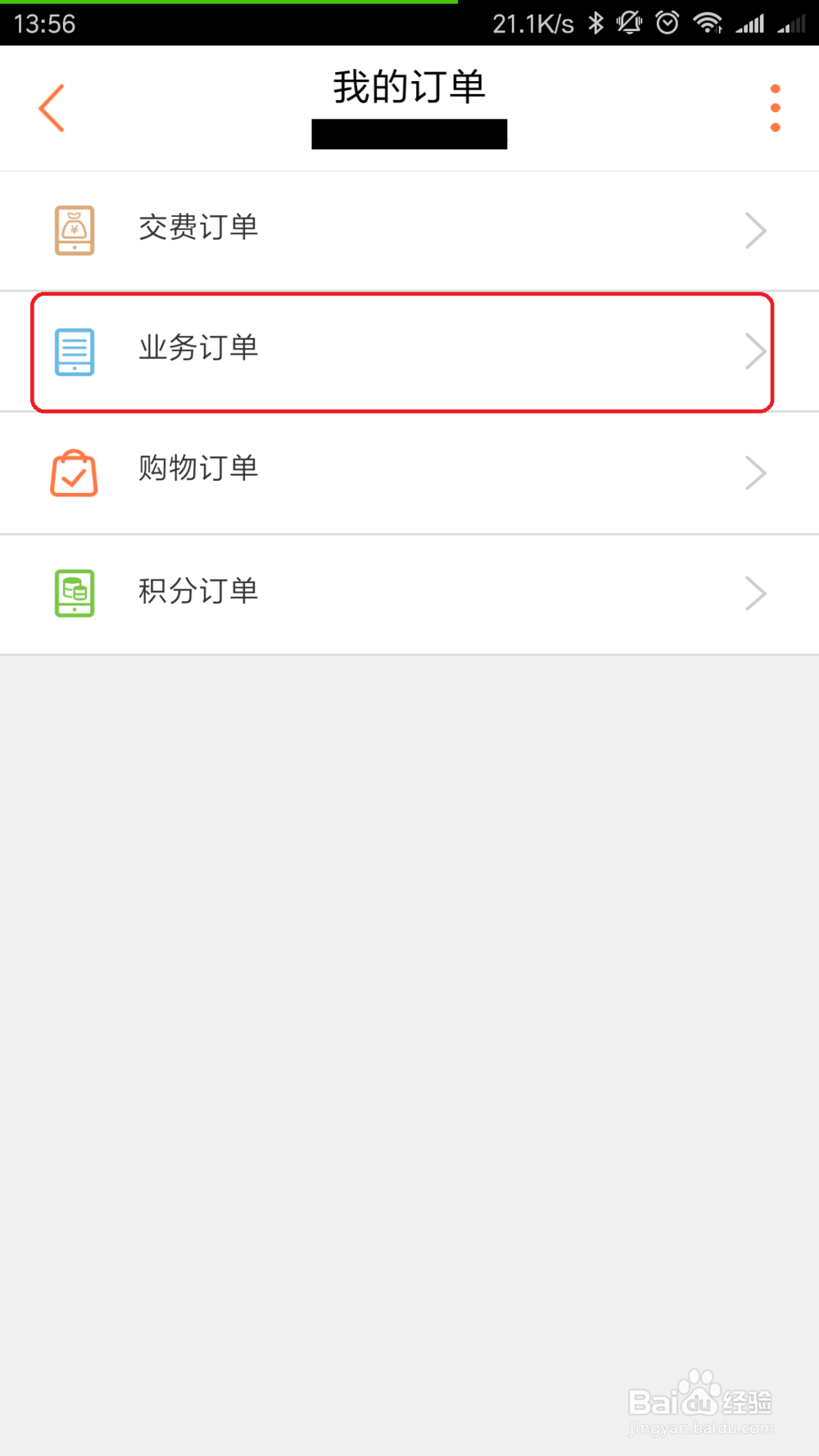
Task: Tap the 交费订单 payment bag icon
Action: pyautogui.click(x=74, y=230)
